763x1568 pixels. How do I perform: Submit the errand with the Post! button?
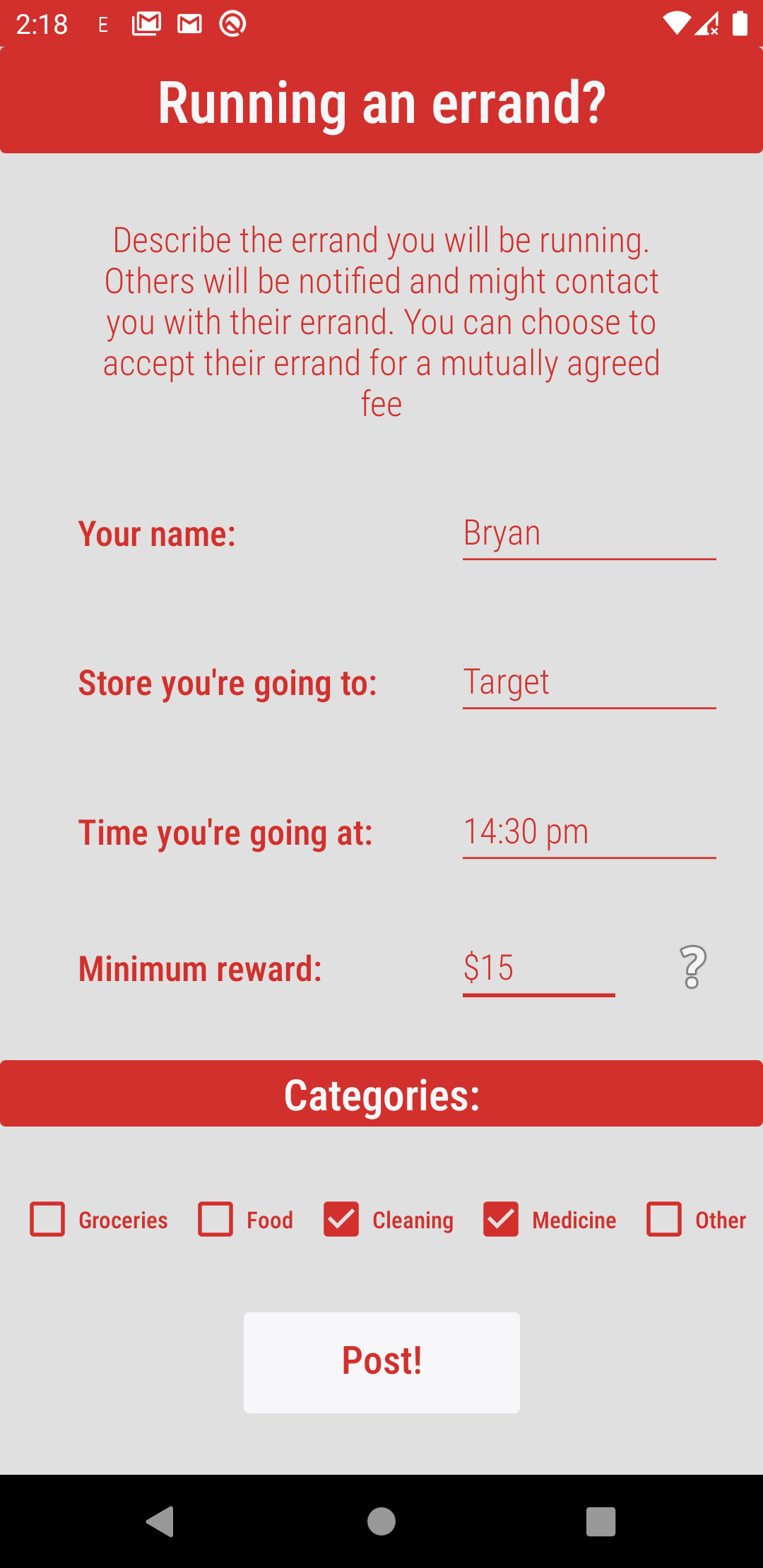[381, 1362]
